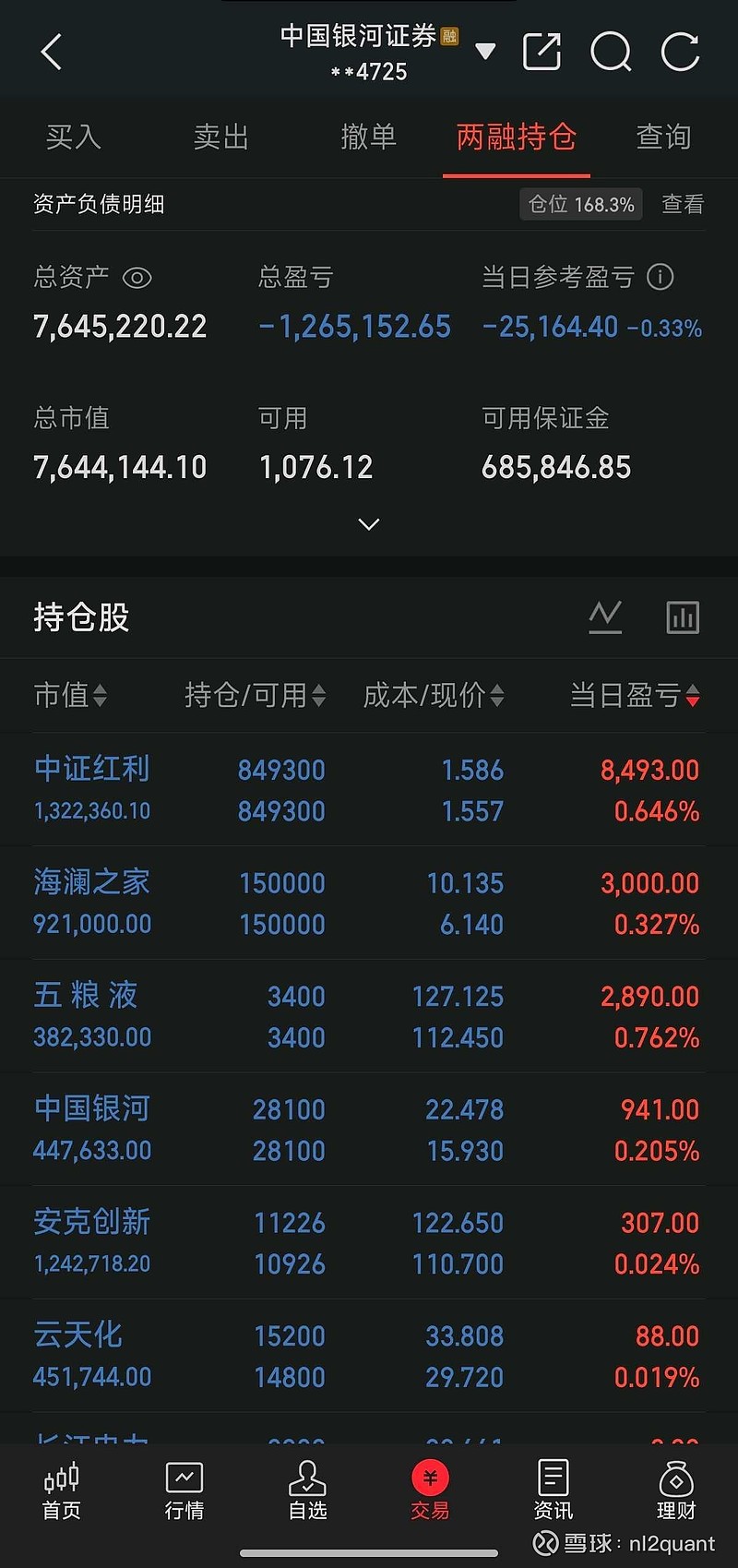
Task: Switch to the 查询 tab
Action: click(x=663, y=137)
